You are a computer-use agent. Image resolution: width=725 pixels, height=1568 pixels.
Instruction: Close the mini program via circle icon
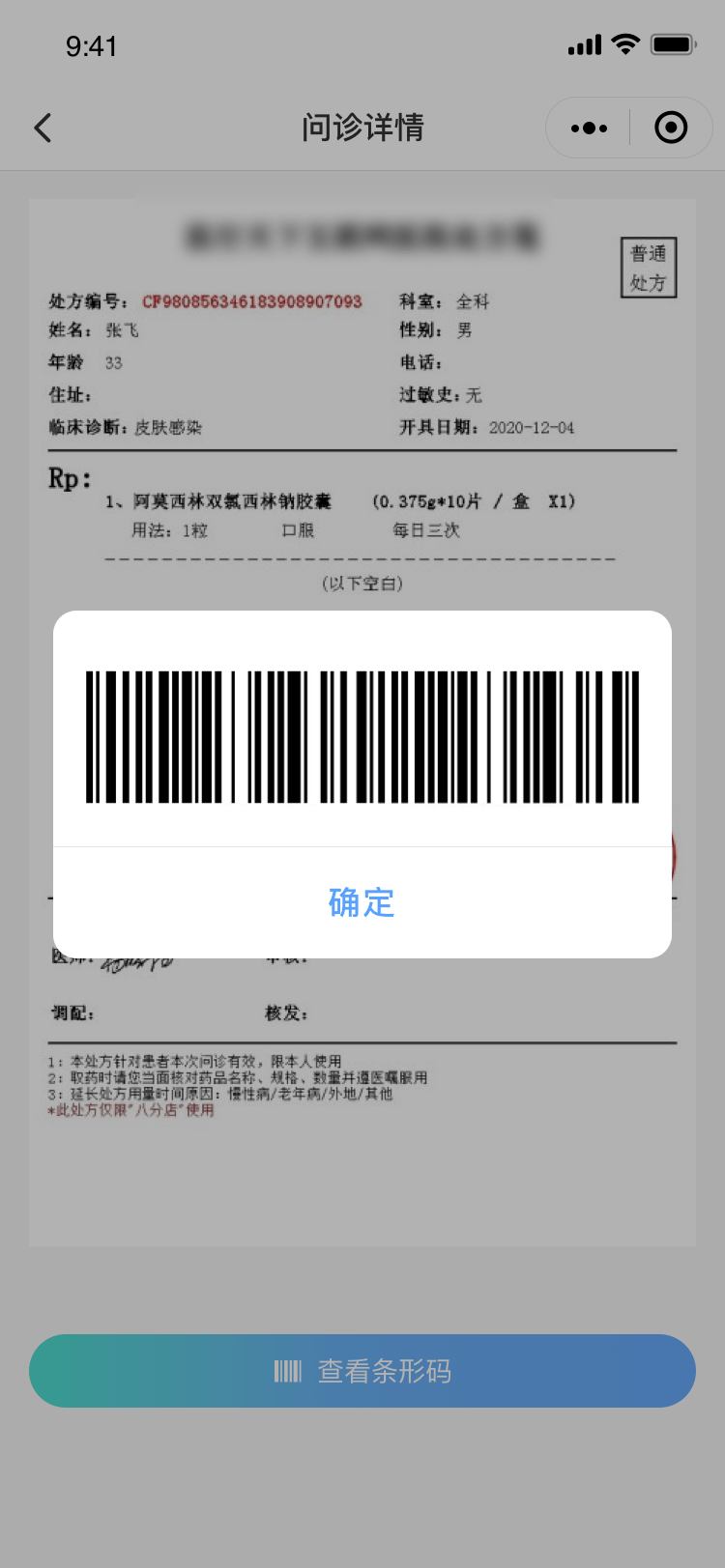[x=671, y=128]
